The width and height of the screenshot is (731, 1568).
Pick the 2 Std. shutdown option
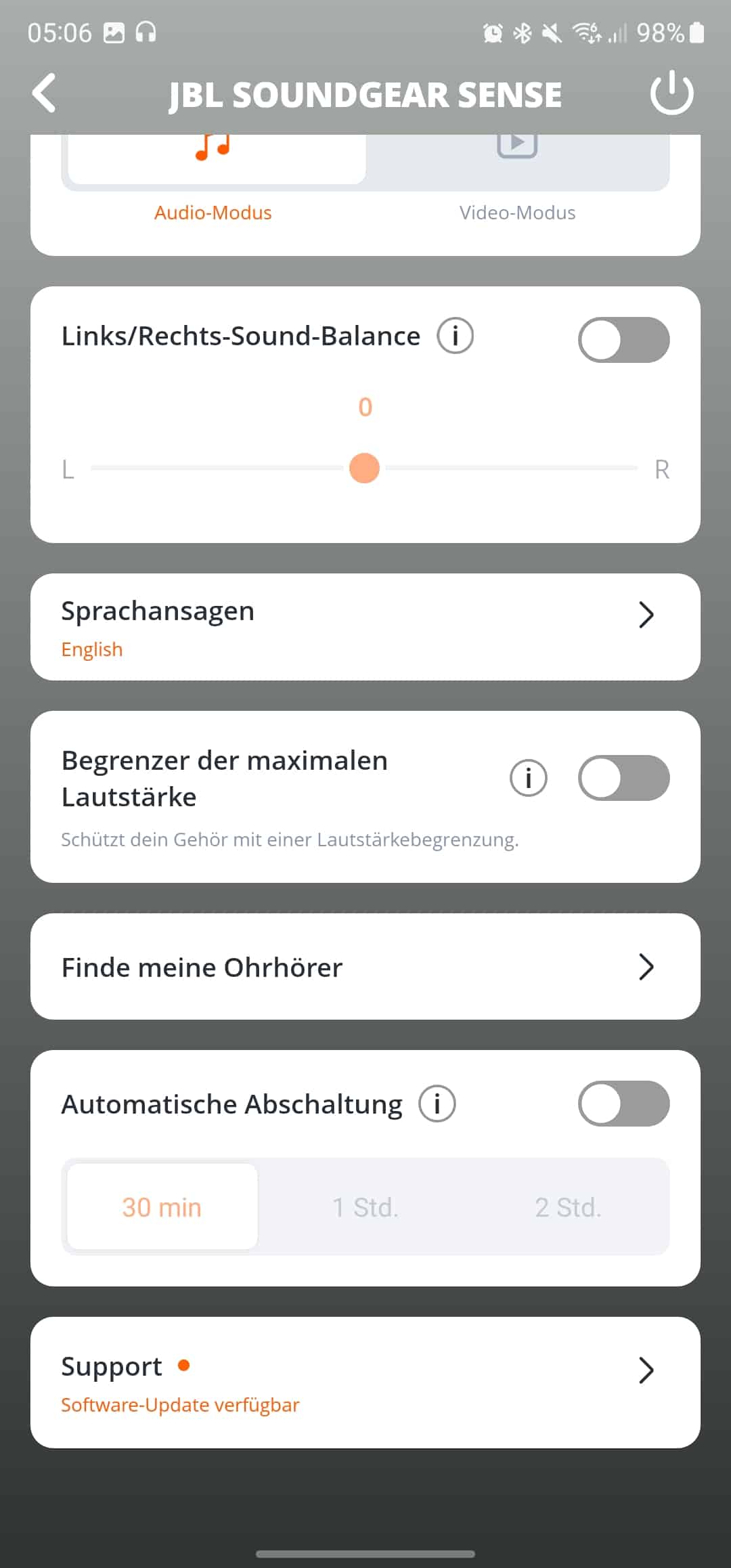click(568, 1207)
